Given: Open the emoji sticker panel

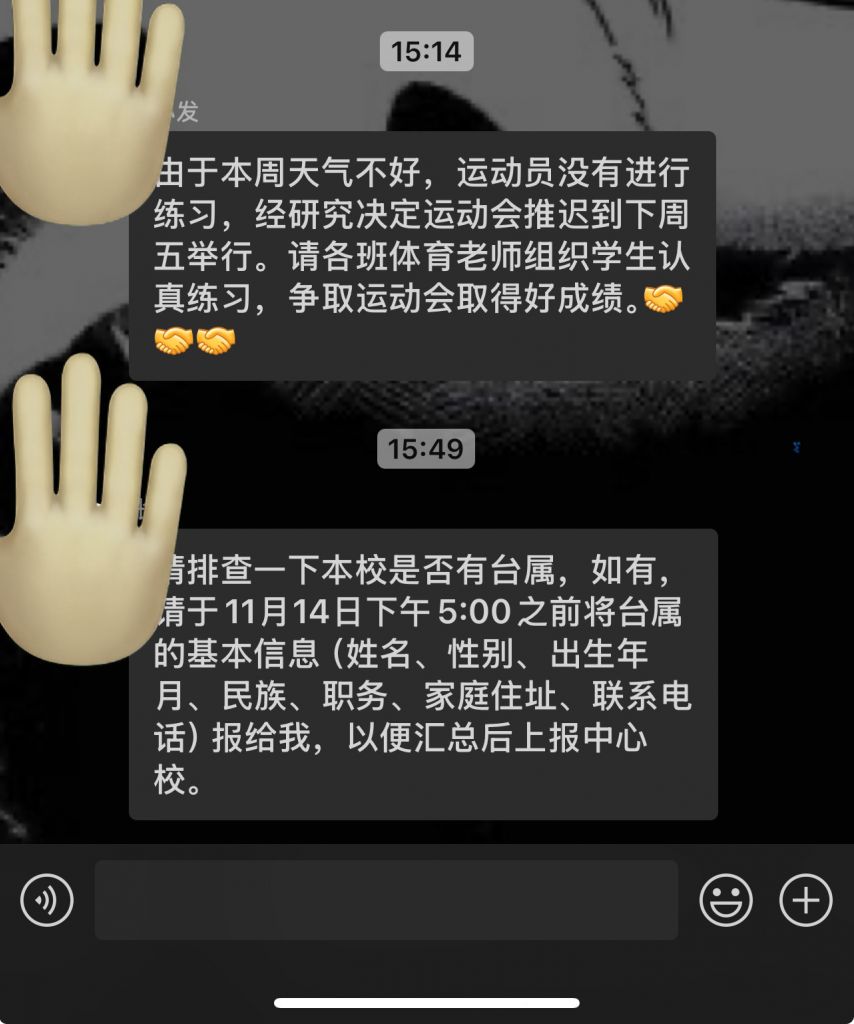Looking at the screenshot, I should 726,900.
